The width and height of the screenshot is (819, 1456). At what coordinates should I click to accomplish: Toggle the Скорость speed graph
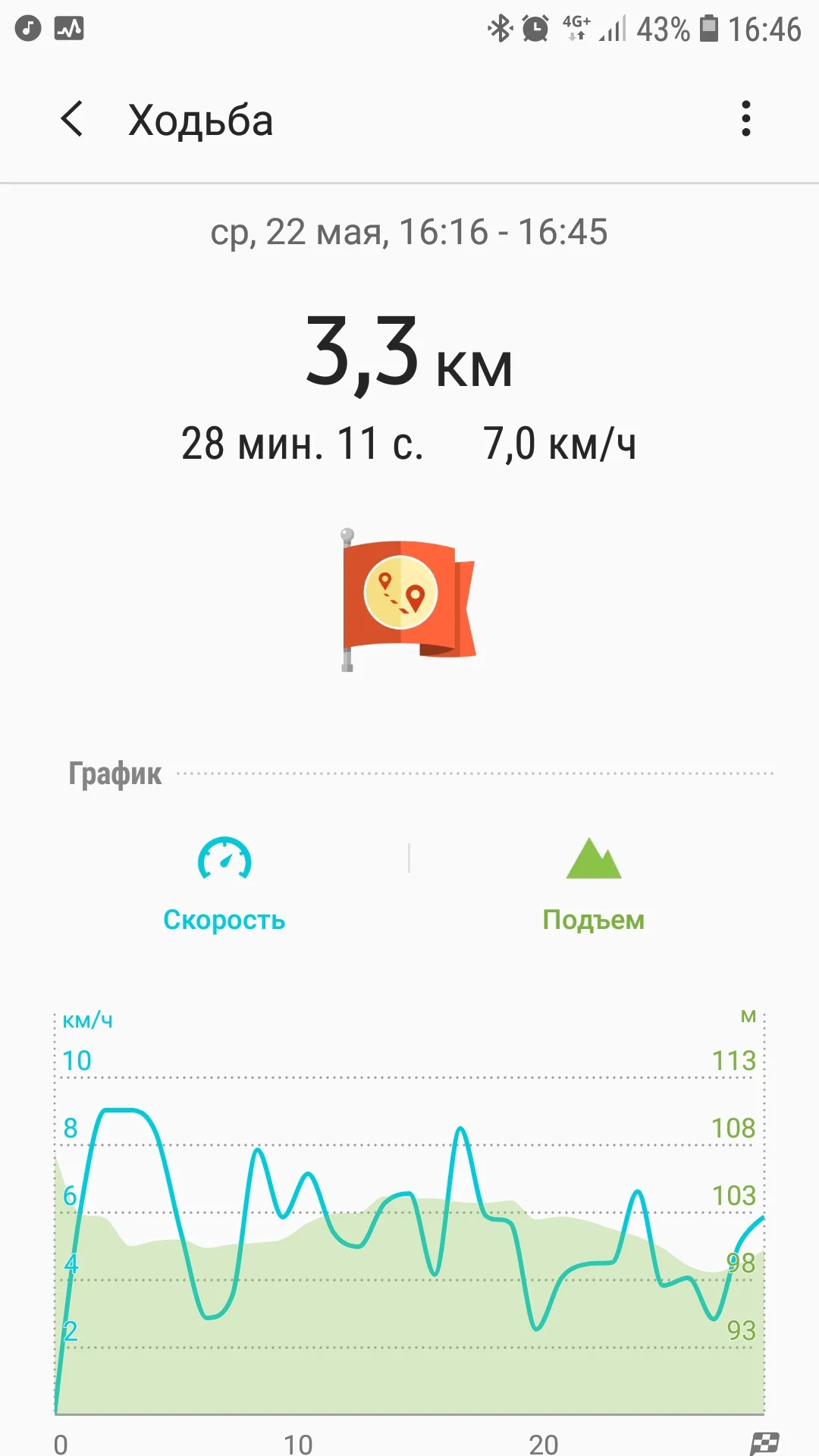224,884
